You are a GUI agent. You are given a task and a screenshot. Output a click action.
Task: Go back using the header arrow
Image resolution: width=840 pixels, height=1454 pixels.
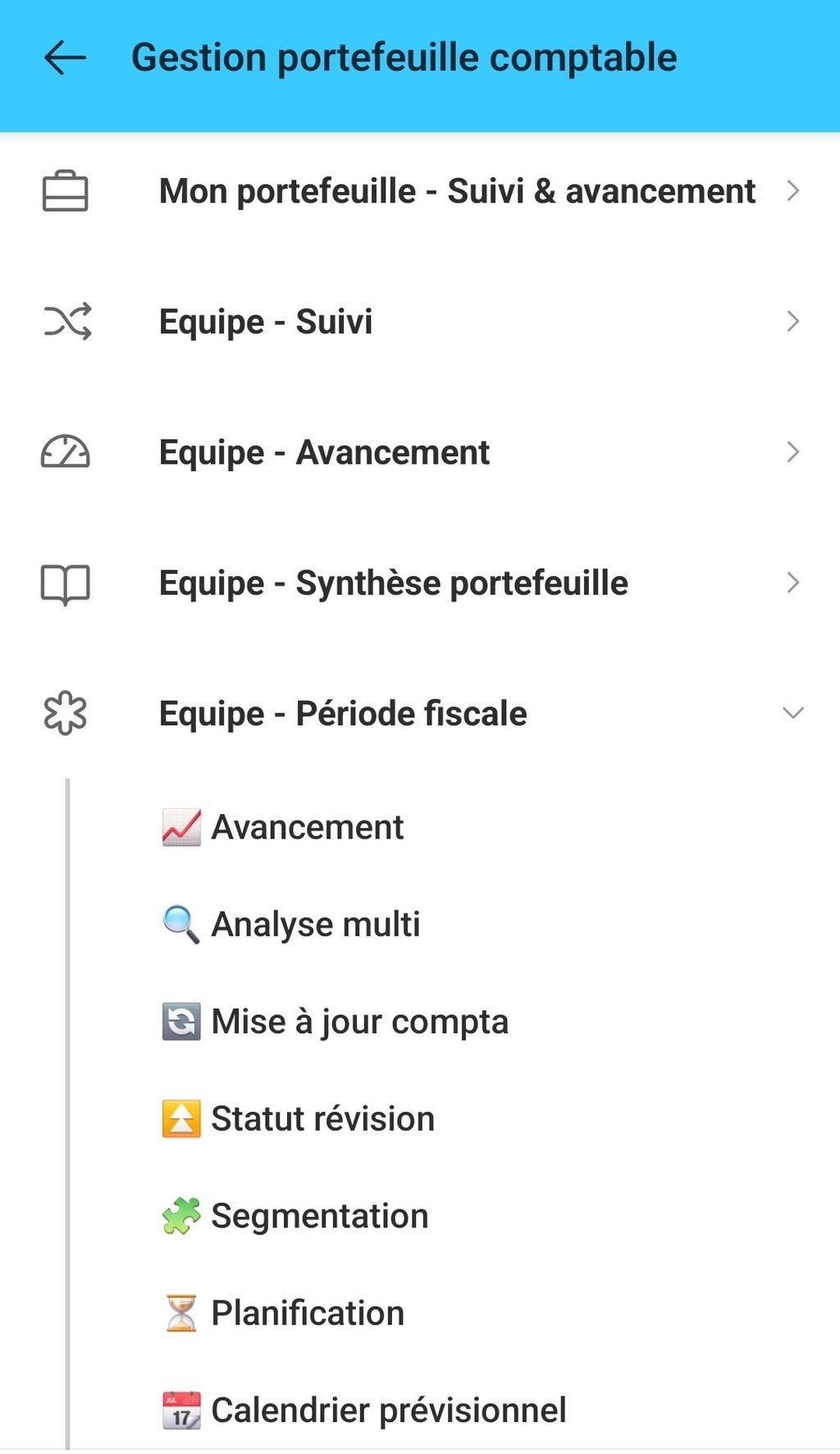click(66, 58)
